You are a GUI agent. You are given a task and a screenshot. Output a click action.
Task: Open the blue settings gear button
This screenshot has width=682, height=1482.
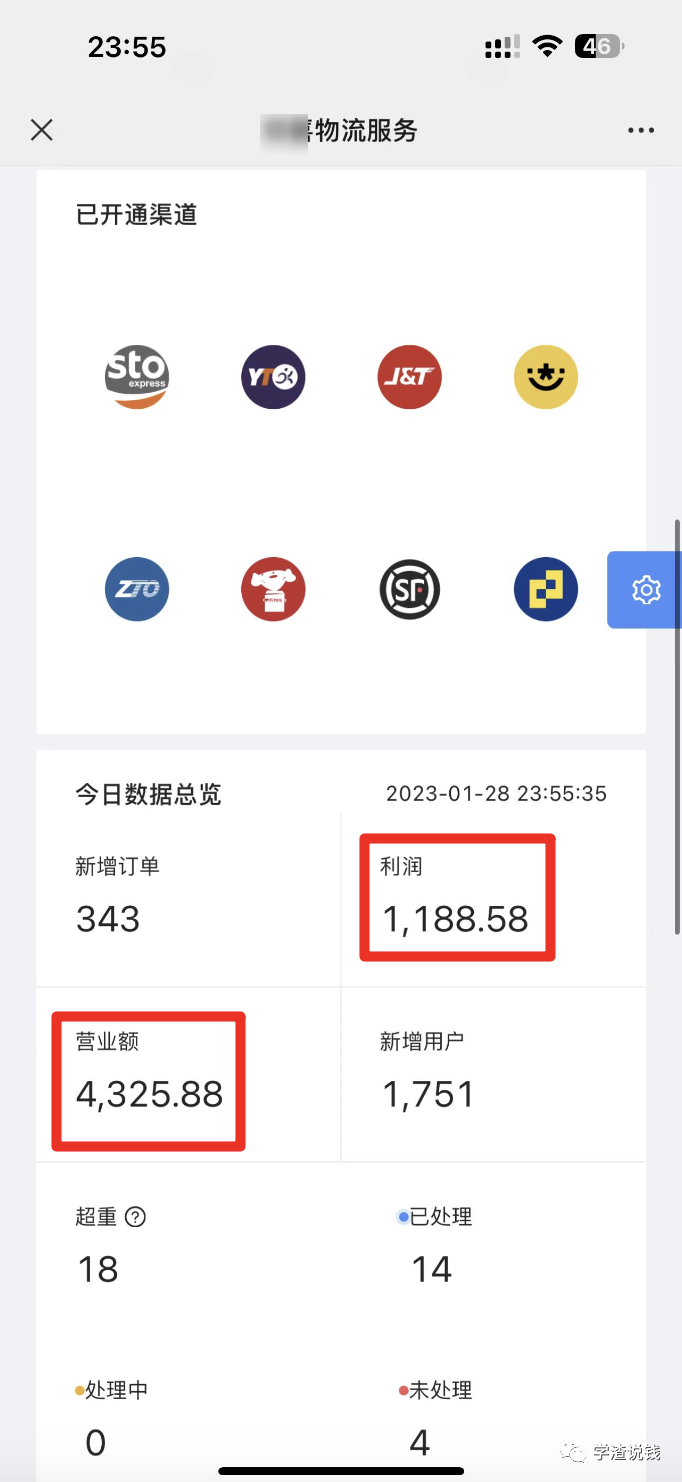(646, 590)
